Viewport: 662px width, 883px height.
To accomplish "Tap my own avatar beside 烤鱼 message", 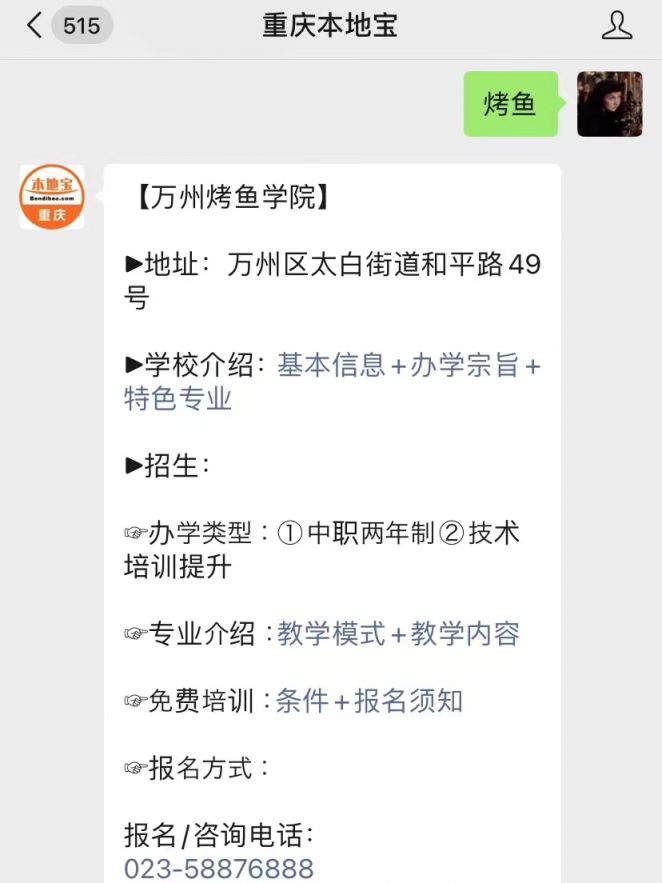I will tap(609, 104).
